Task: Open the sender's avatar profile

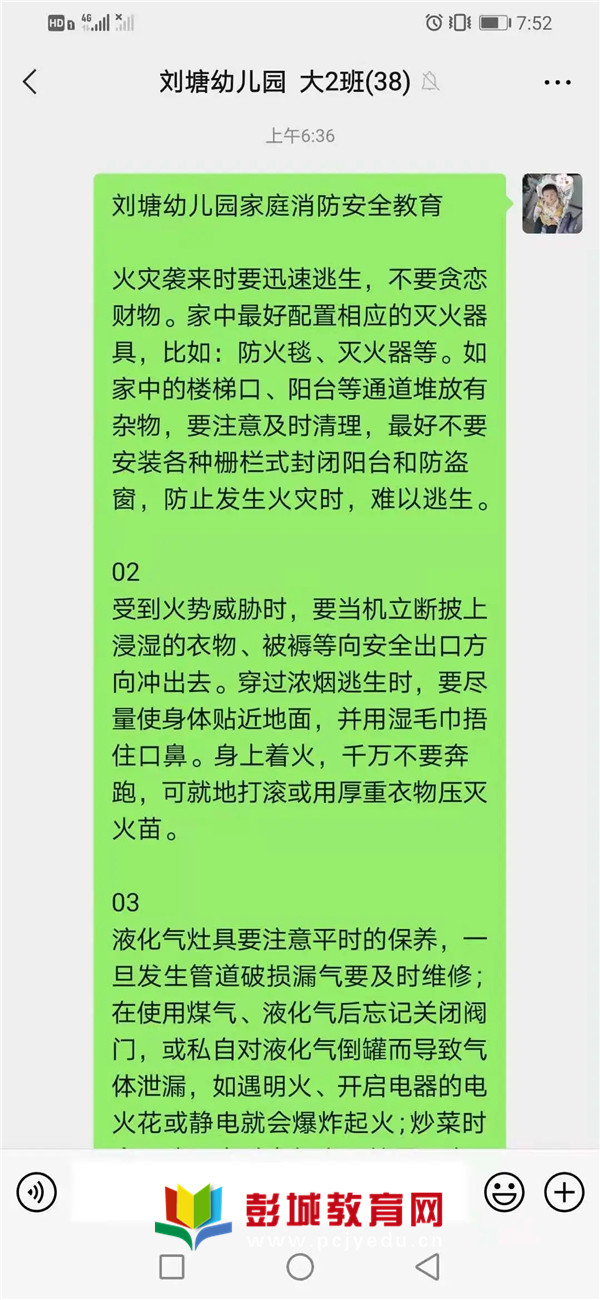Action: (552, 203)
